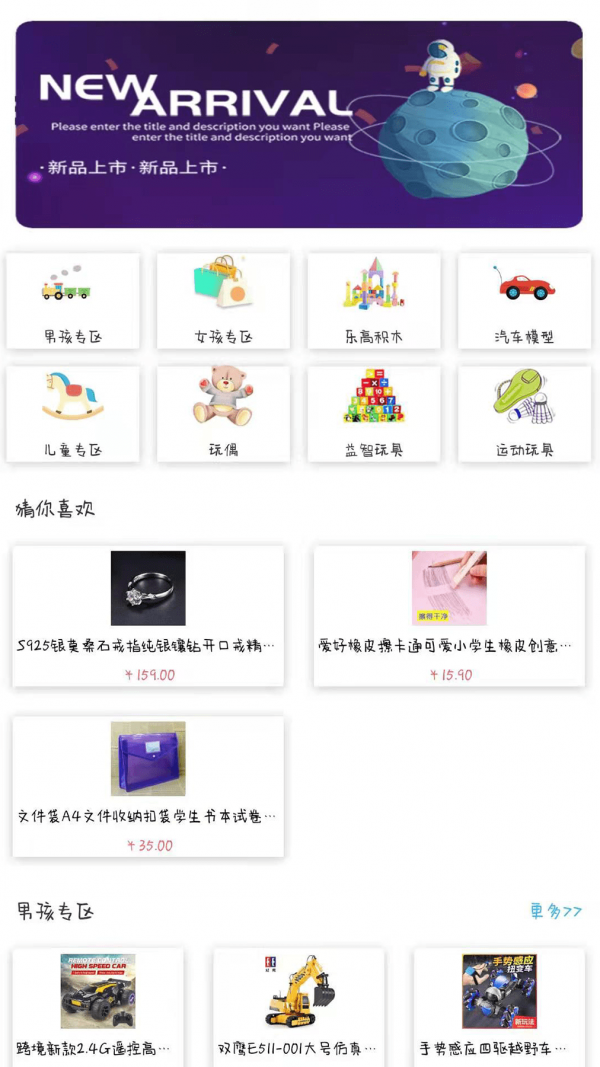Tap 更多>> beside 男孩专区
Viewport: 600px width, 1067px height.
pos(555,911)
